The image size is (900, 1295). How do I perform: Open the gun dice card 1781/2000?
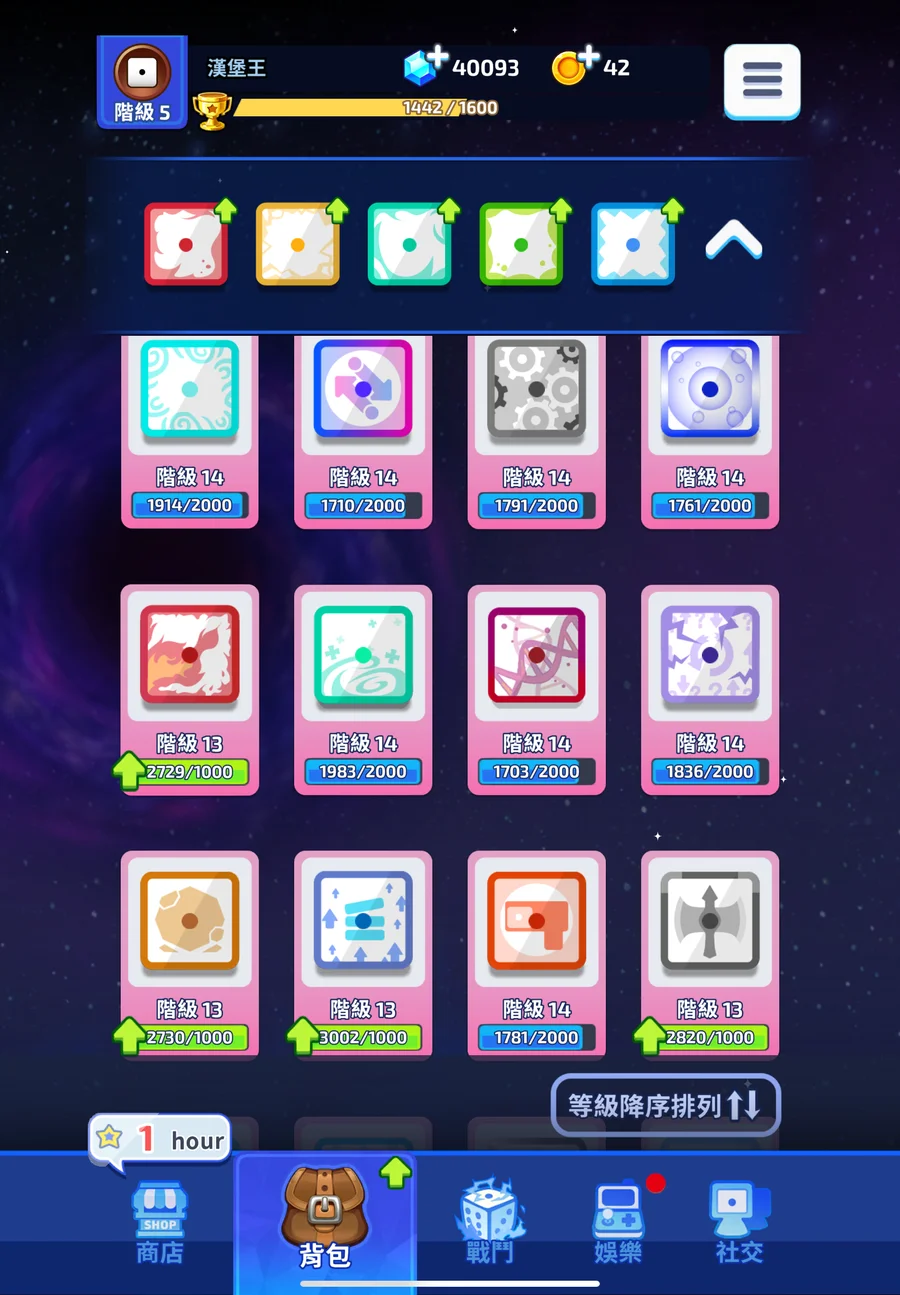[x=536, y=955]
